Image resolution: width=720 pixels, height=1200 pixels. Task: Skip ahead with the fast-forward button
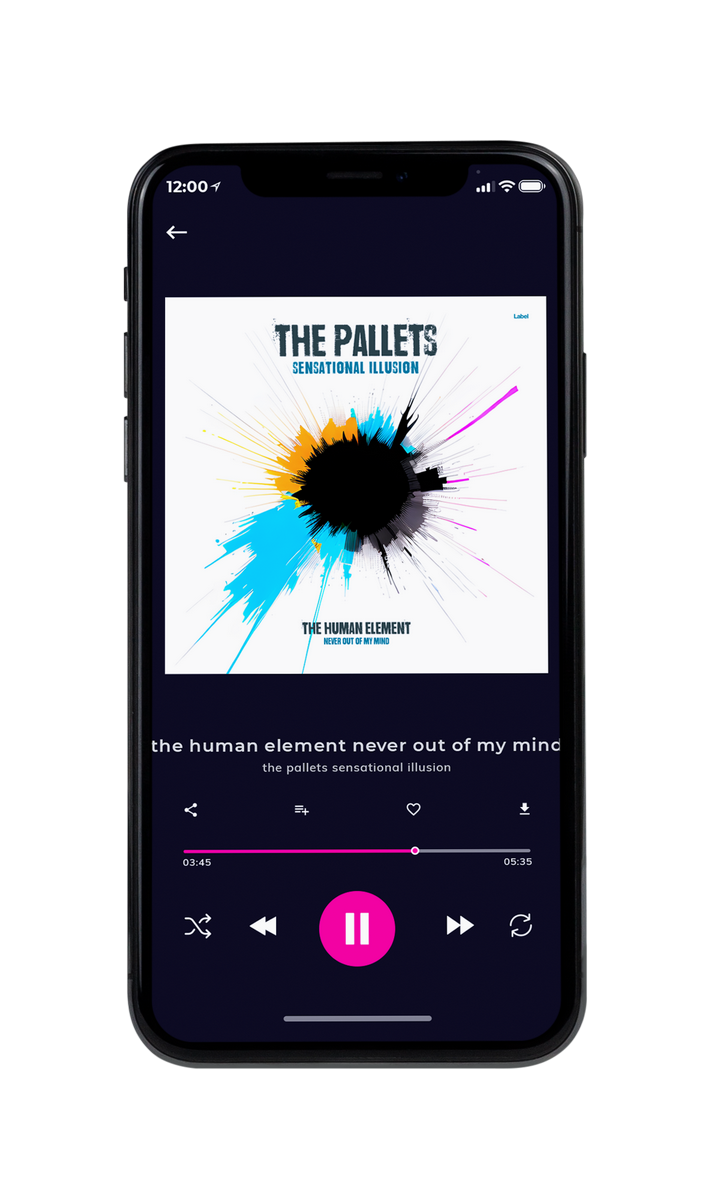coord(460,926)
